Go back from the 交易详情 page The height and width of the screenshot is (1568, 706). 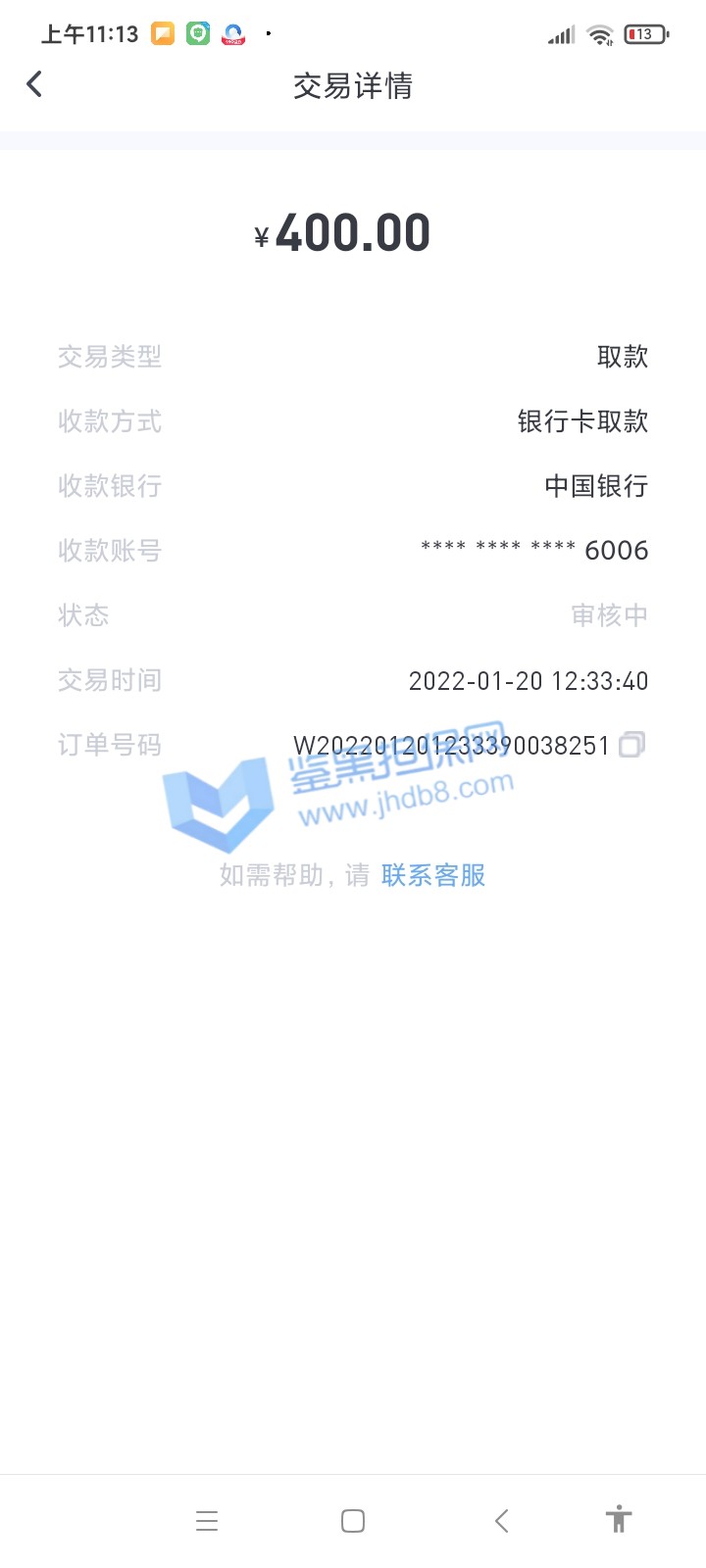coord(34,84)
